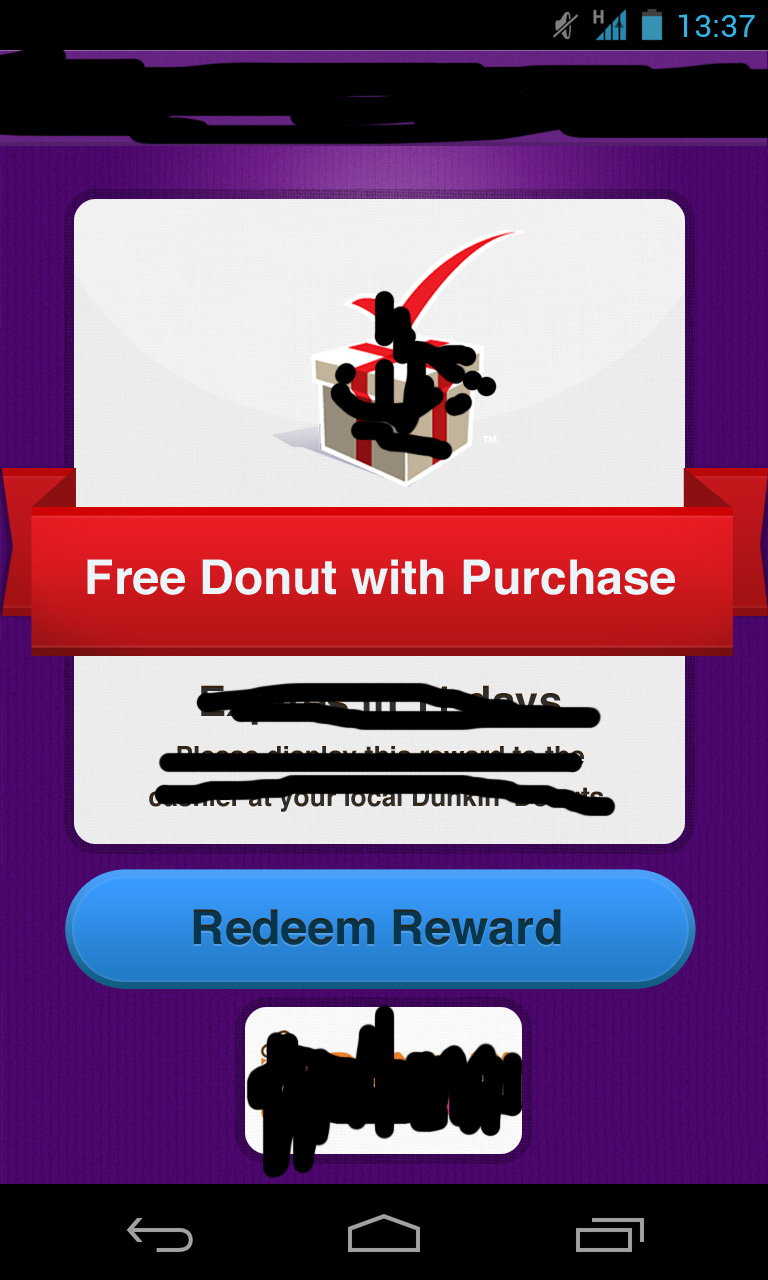Go back with the system back button
This screenshot has height=1280, width=768.
coord(160,1235)
